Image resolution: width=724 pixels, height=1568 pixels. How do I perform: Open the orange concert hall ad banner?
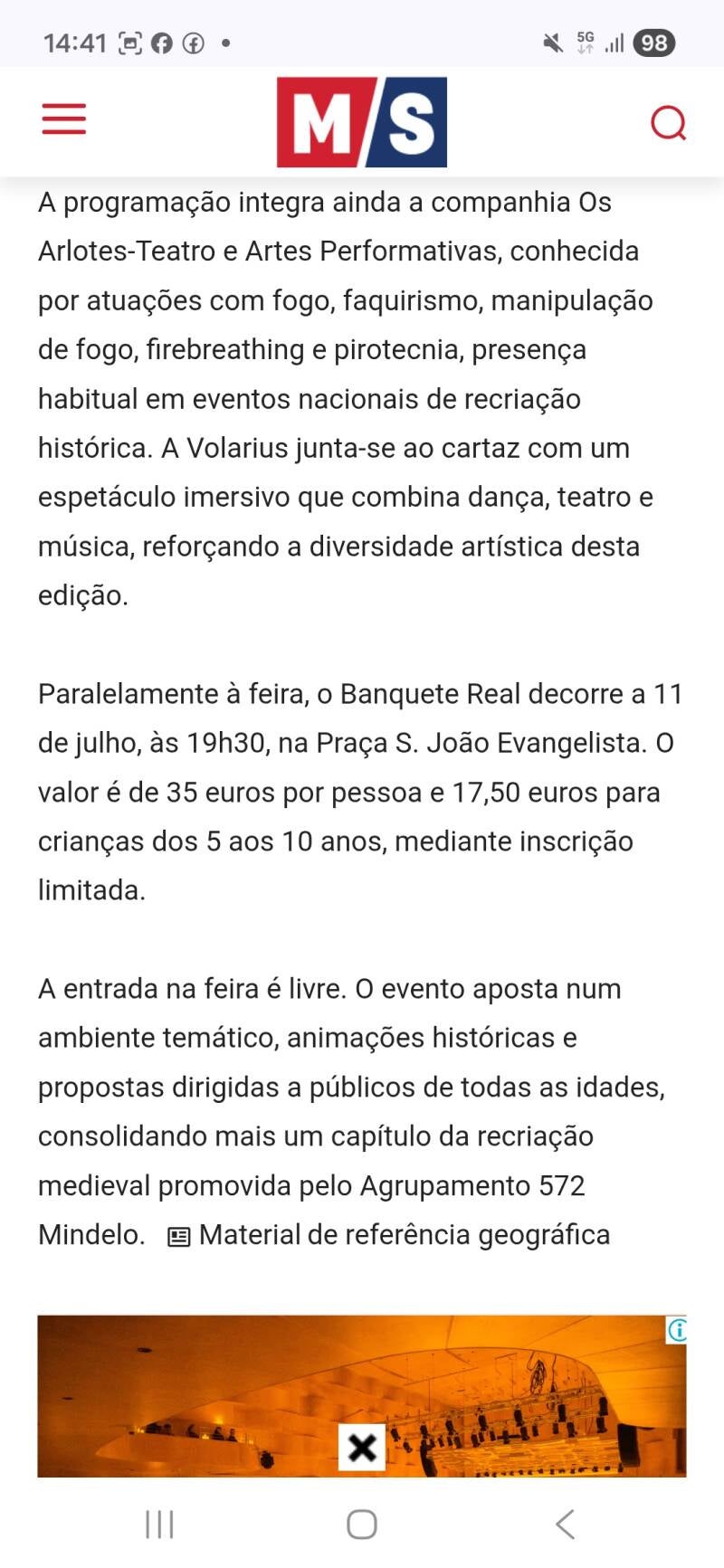(362, 1396)
